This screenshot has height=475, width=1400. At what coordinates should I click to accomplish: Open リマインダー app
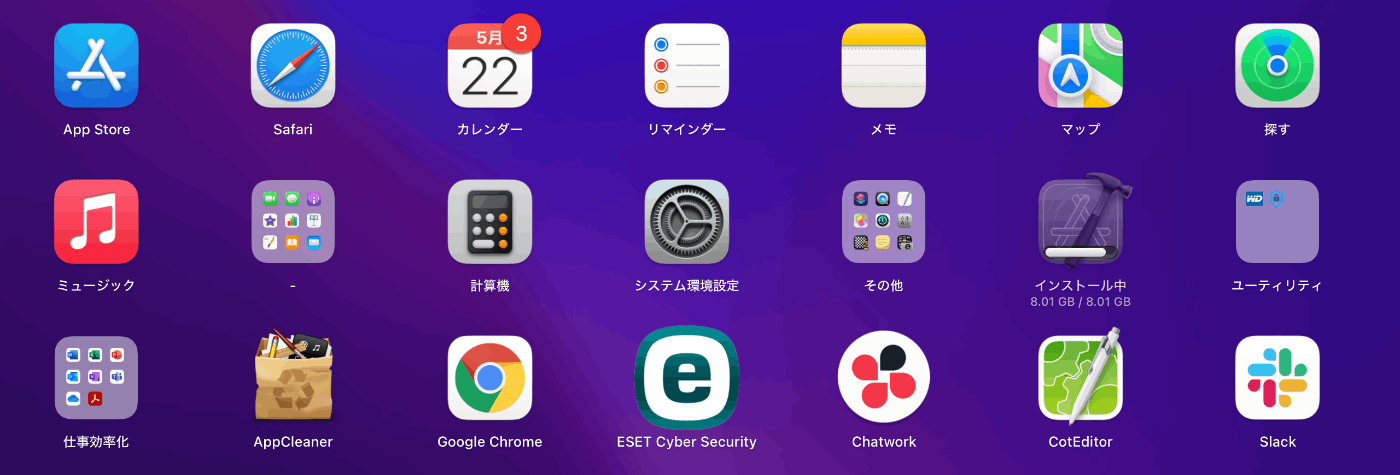[x=687, y=66]
